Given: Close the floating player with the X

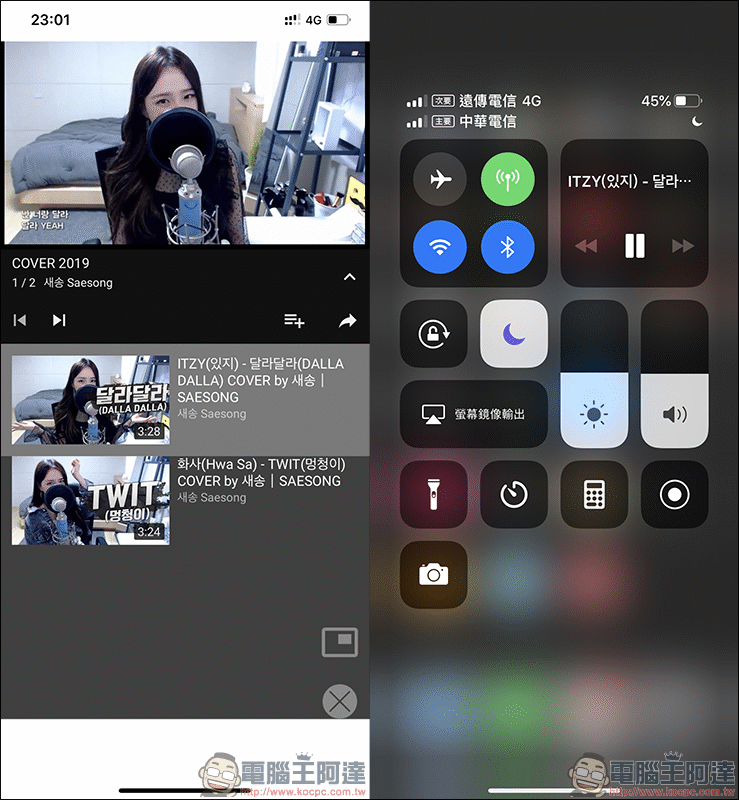Looking at the screenshot, I should 339,702.
